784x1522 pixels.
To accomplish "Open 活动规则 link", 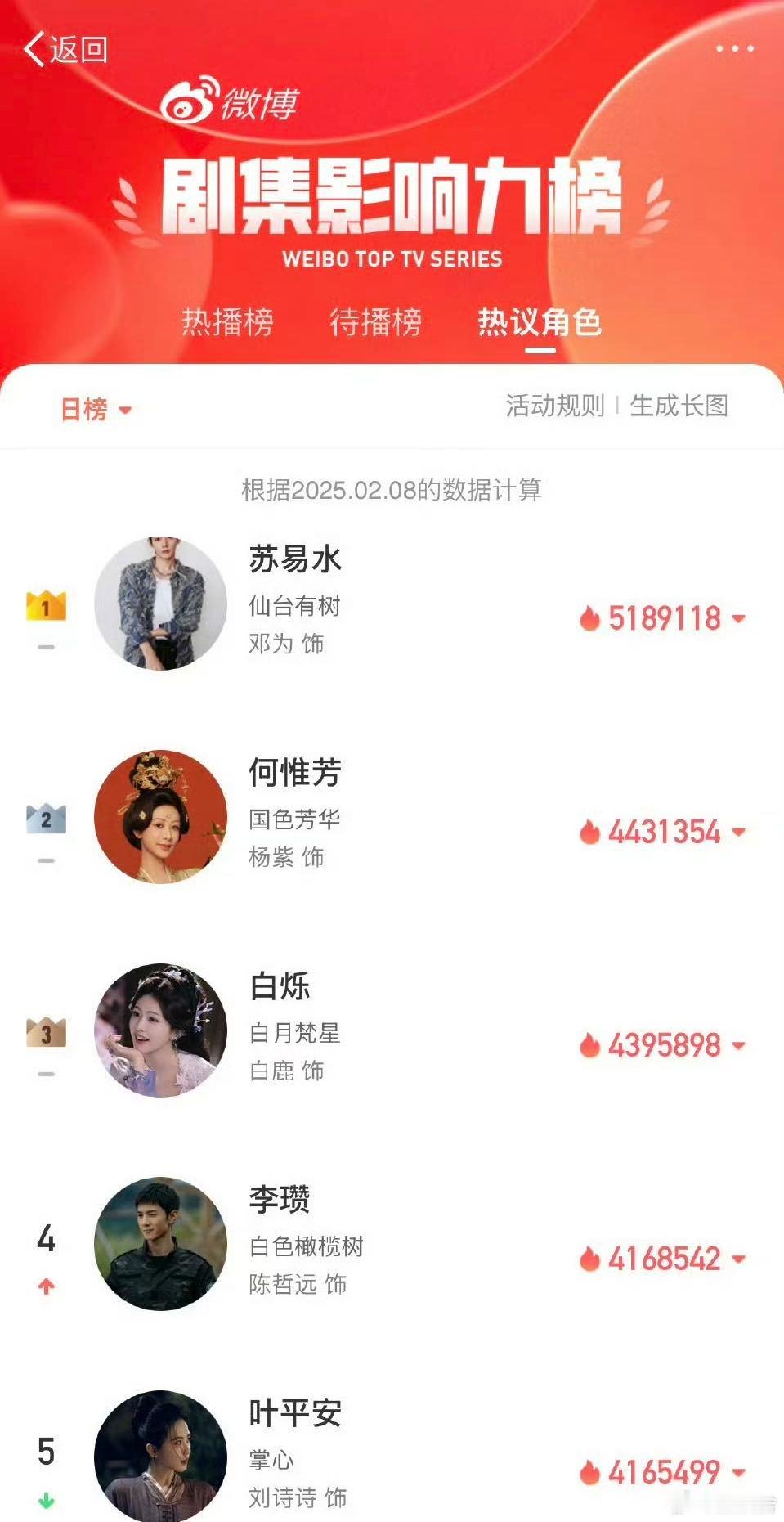I will [x=554, y=406].
